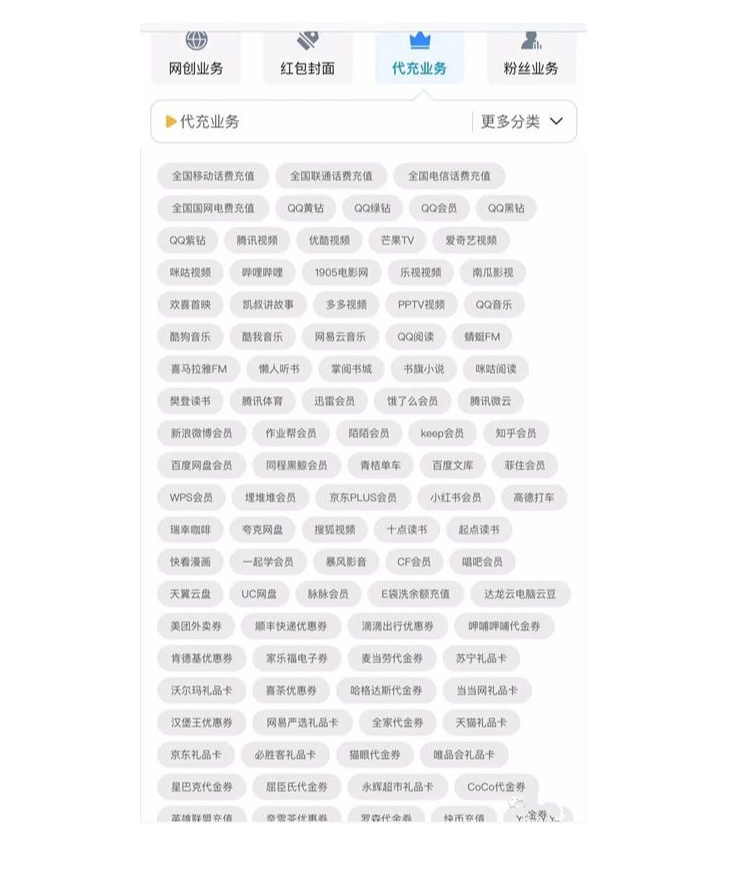Open the 京东PLUS会员 option
Viewport: 742px width, 873px height.
coord(356,497)
